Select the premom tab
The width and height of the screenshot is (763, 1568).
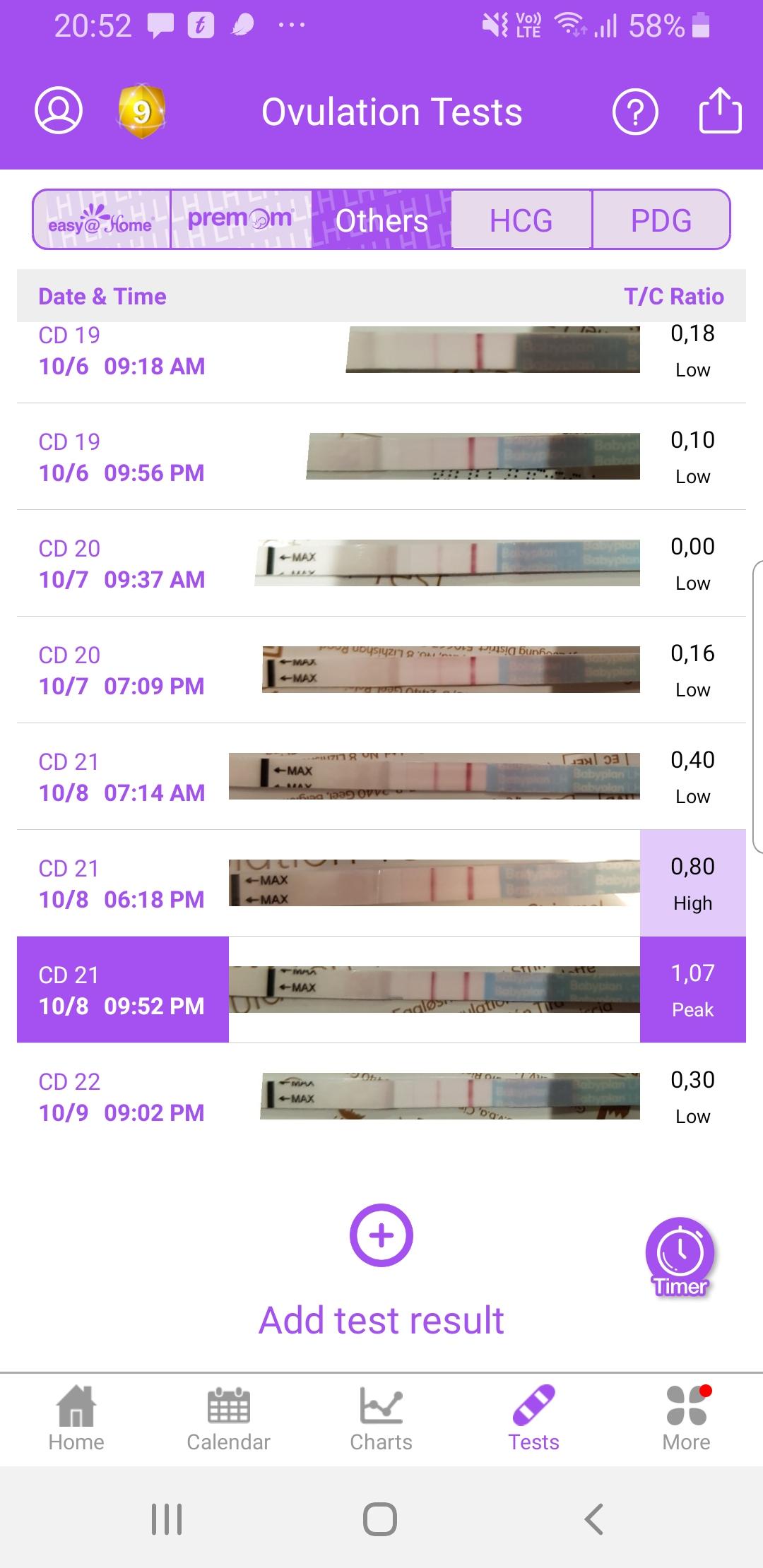[x=240, y=220]
